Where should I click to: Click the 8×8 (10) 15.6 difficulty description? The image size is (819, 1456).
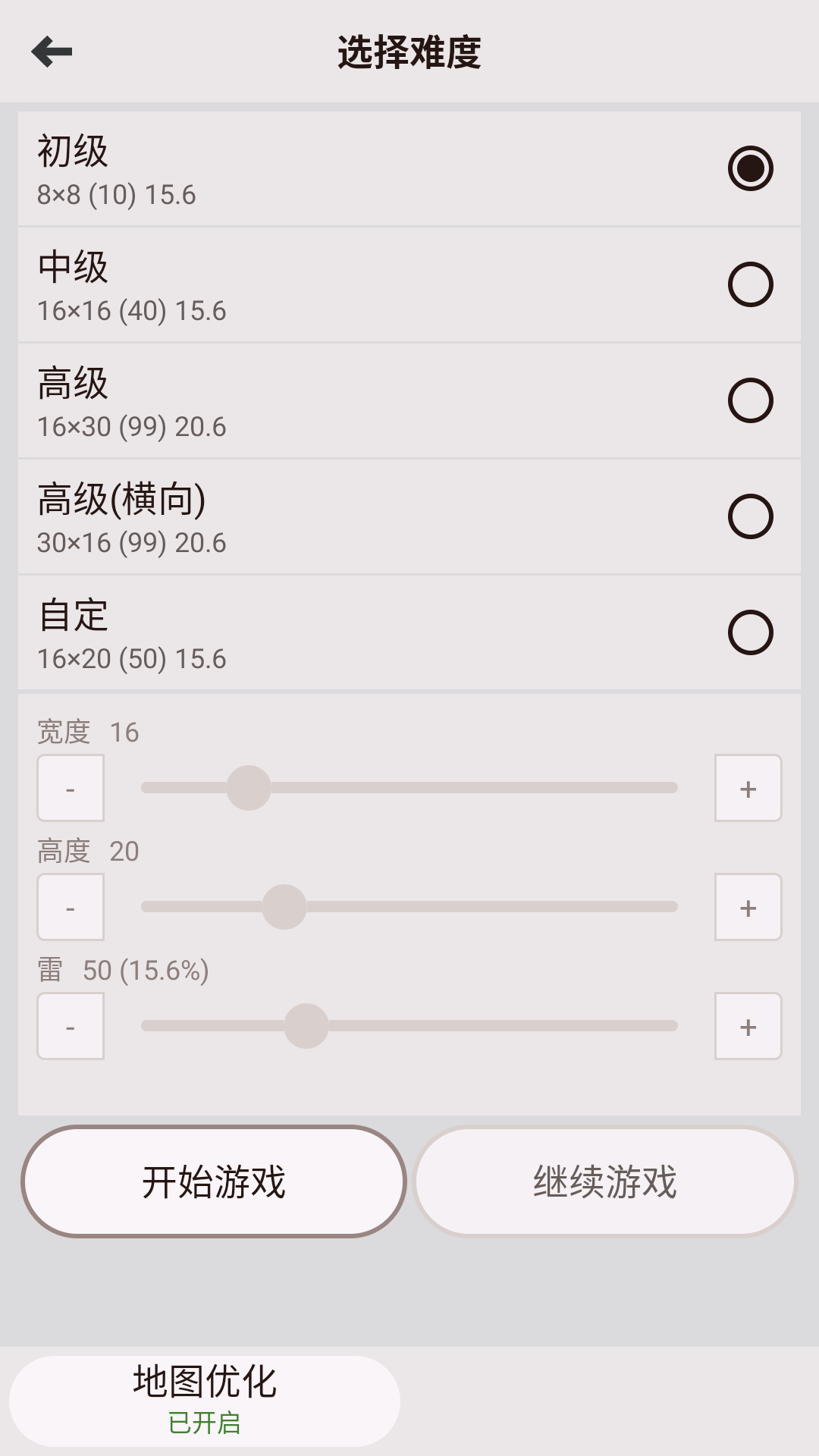click(116, 196)
